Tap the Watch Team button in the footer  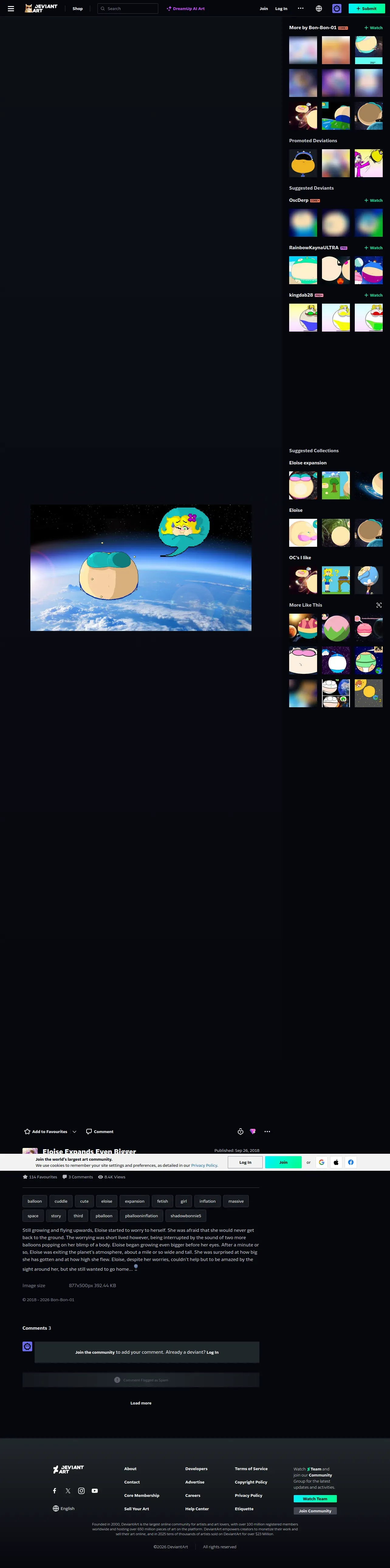click(315, 1499)
